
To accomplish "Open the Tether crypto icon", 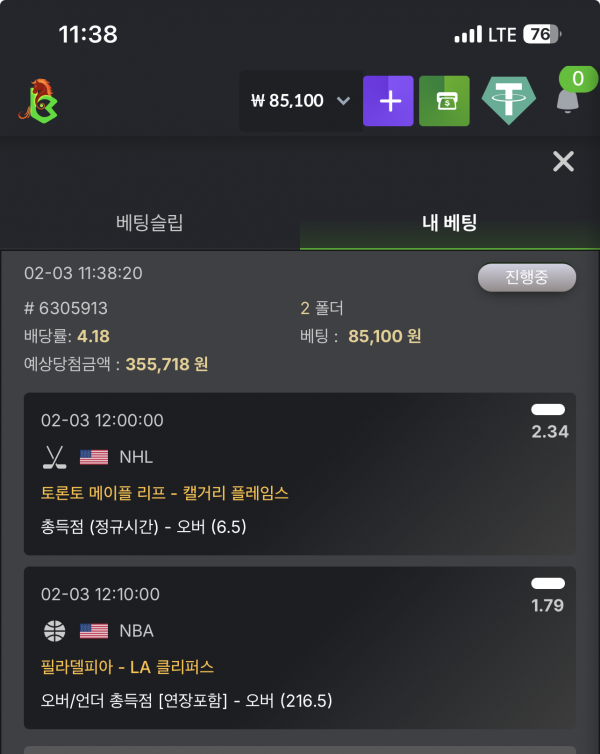I will pos(508,101).
